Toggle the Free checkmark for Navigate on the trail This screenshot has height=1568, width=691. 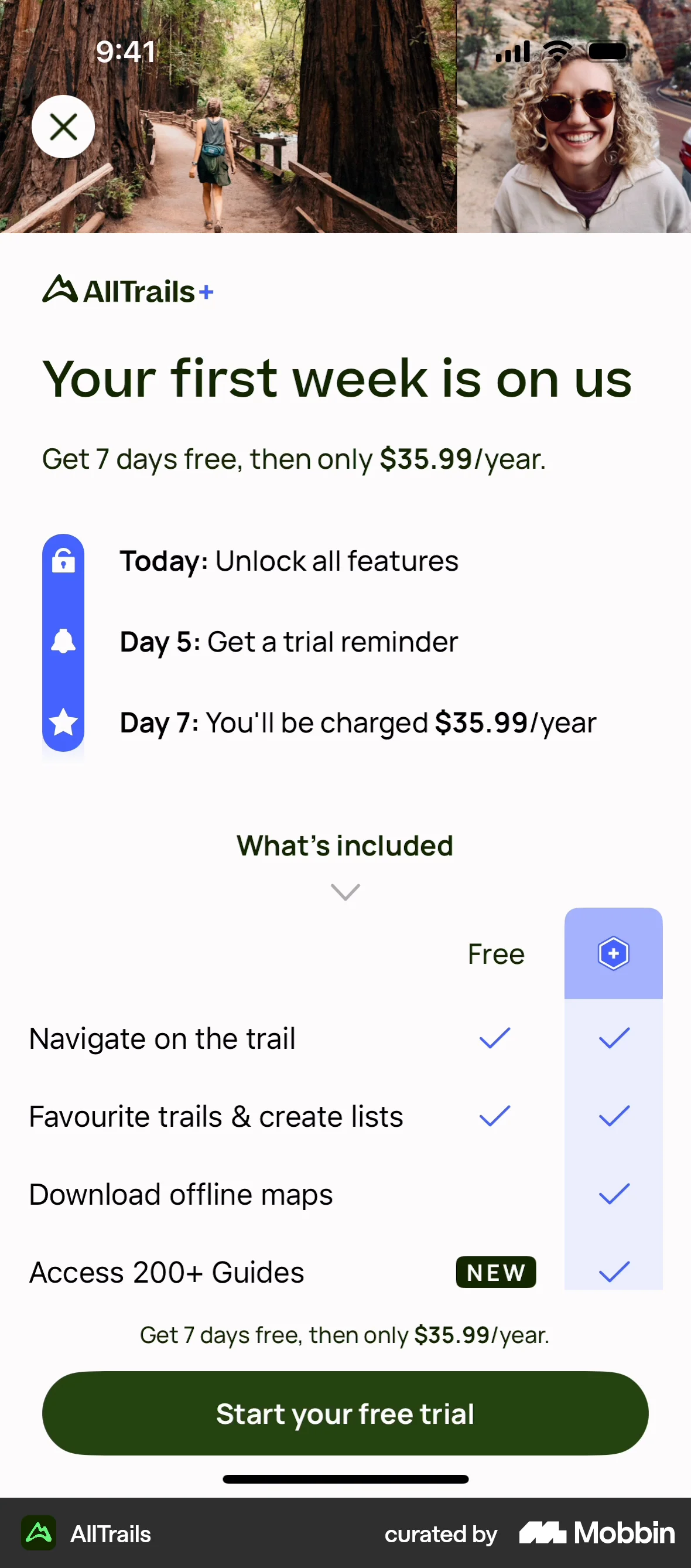pos(494,1038)
